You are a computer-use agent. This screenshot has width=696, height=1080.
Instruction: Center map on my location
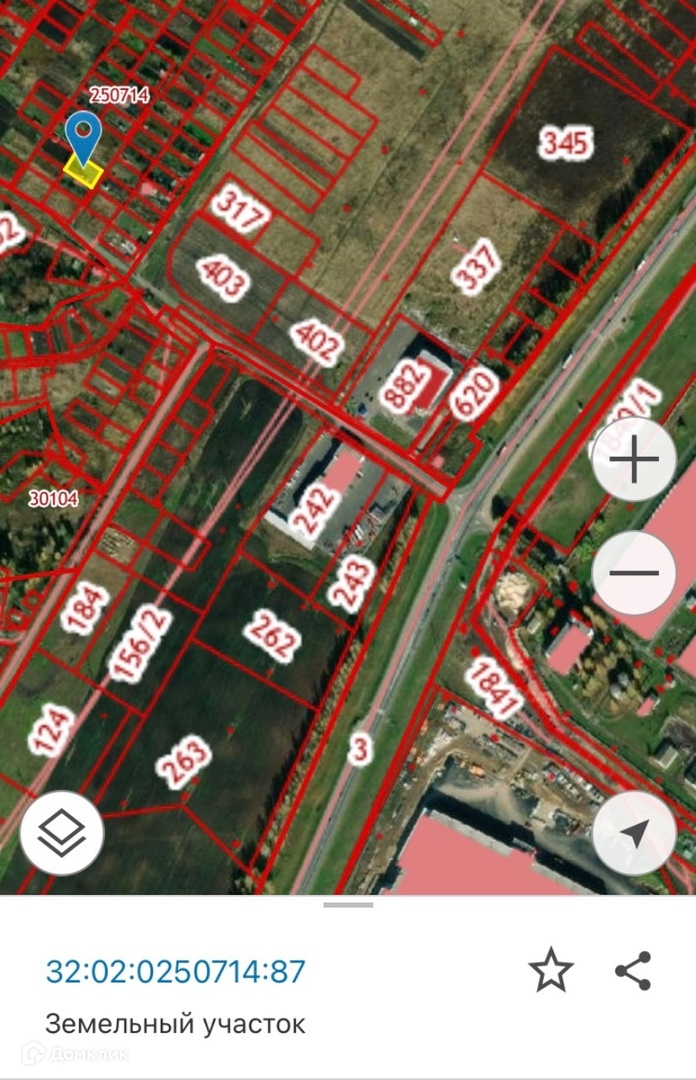[x=634, y=832]
